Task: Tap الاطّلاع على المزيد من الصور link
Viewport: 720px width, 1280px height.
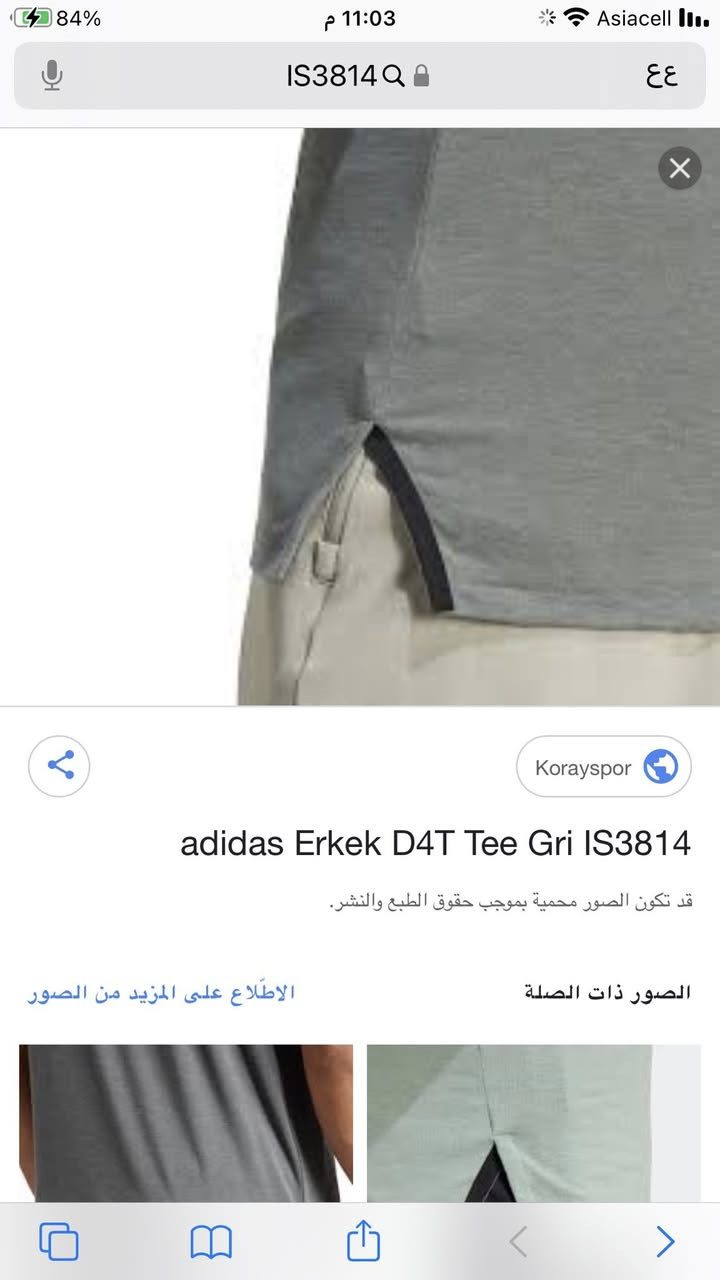Action: [x=160, y=991]
